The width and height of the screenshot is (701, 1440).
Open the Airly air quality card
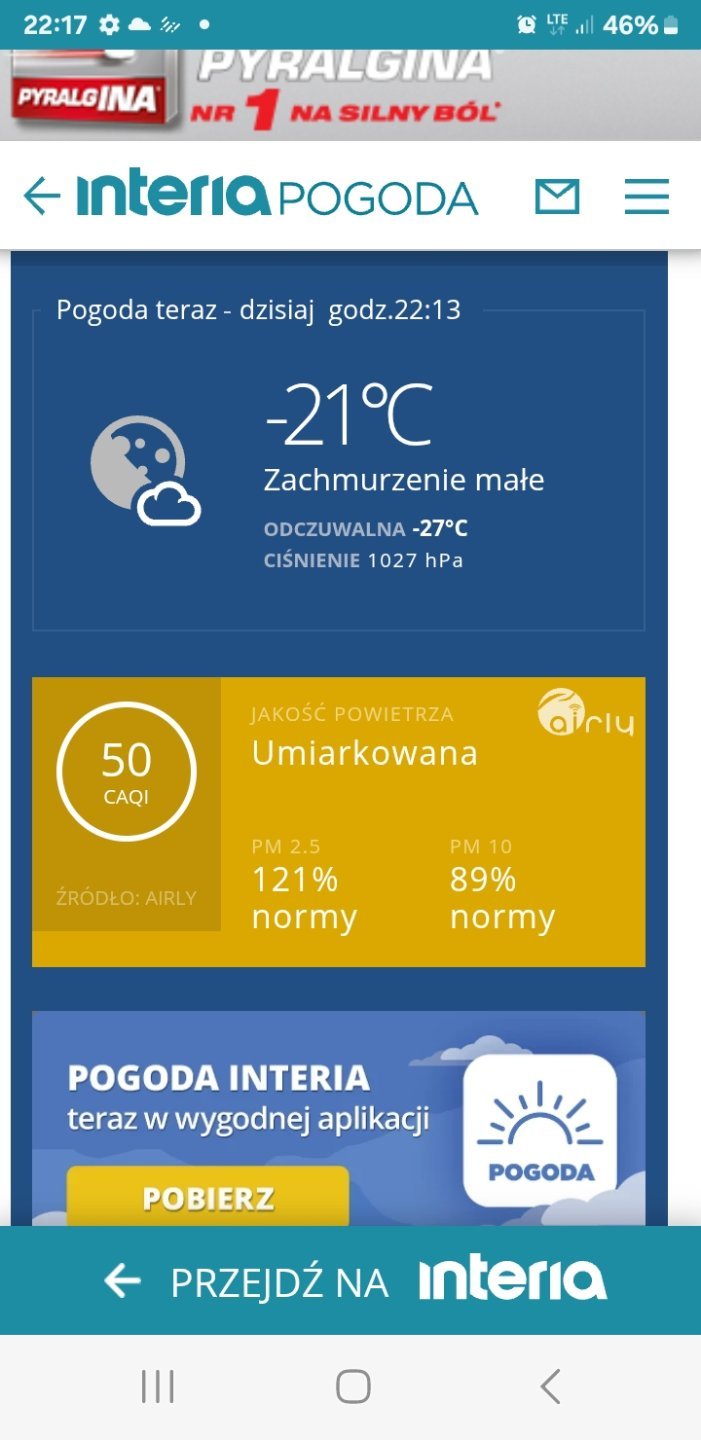tap(338, 821)
